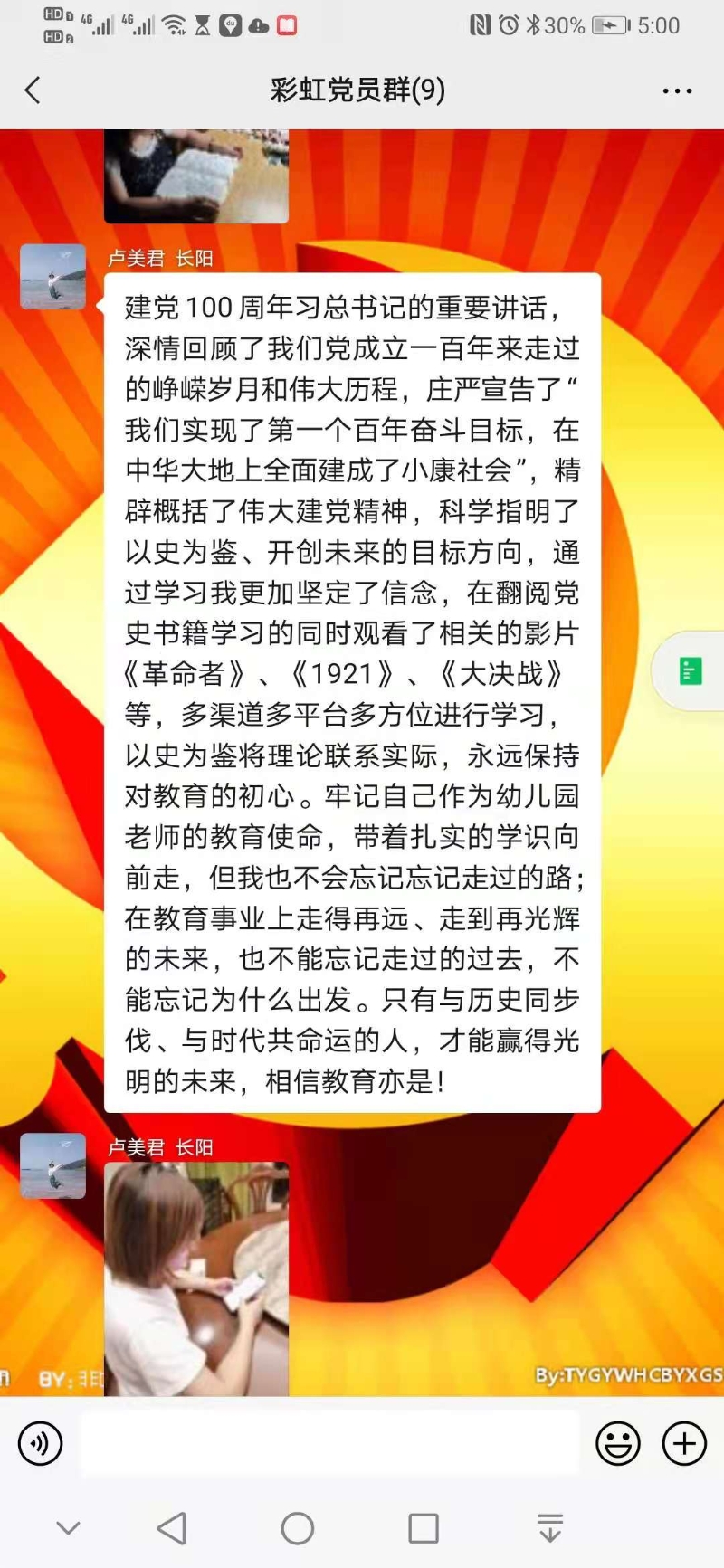This screenshot has height=1568, width=724.
Task: Pull down notifications with nav bar icon
Action: tap(549, 1528)
